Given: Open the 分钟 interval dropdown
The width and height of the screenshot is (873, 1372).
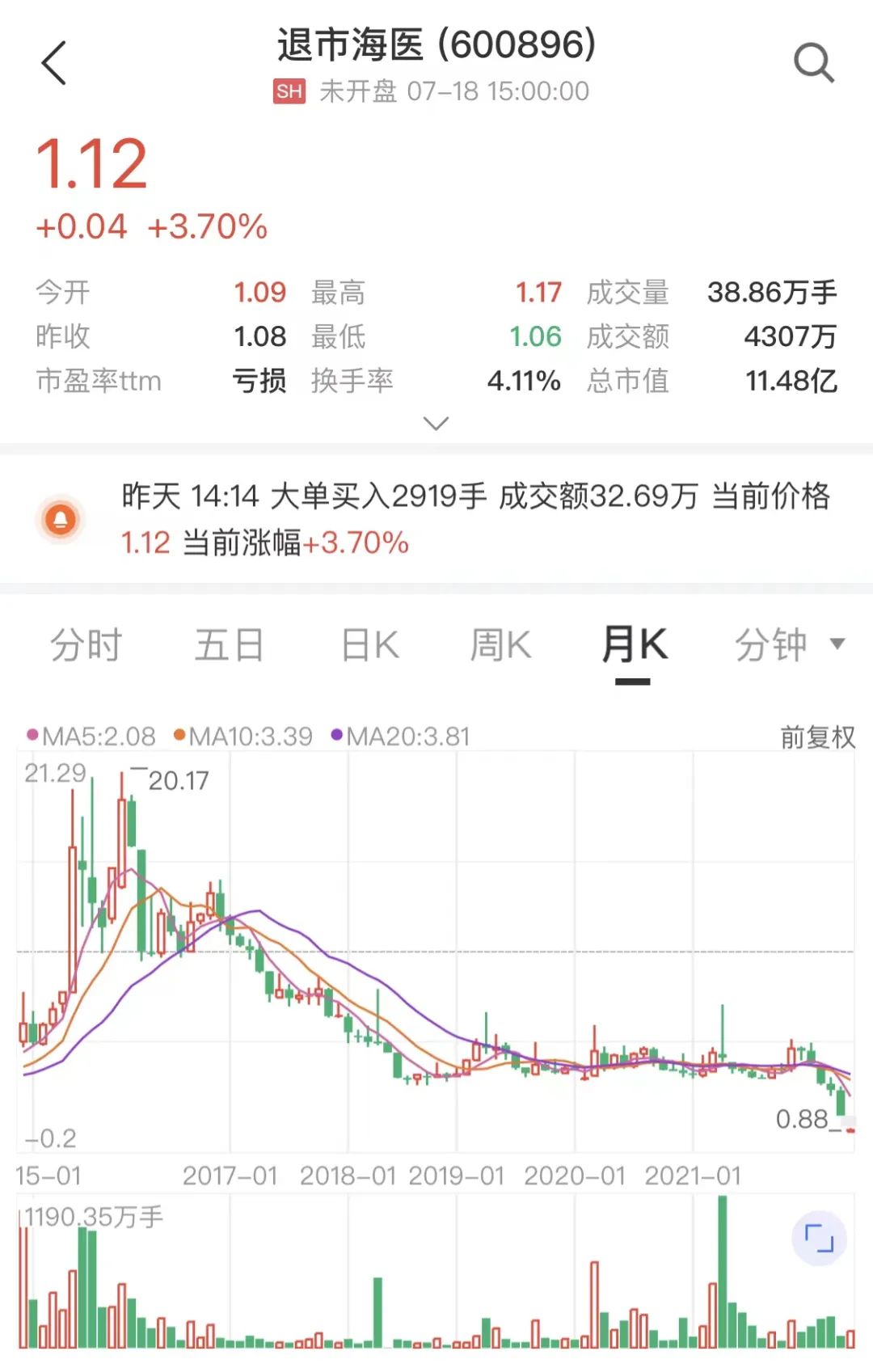Looking at the screenshot, I should pyautogui.click(x=788, y=645).
